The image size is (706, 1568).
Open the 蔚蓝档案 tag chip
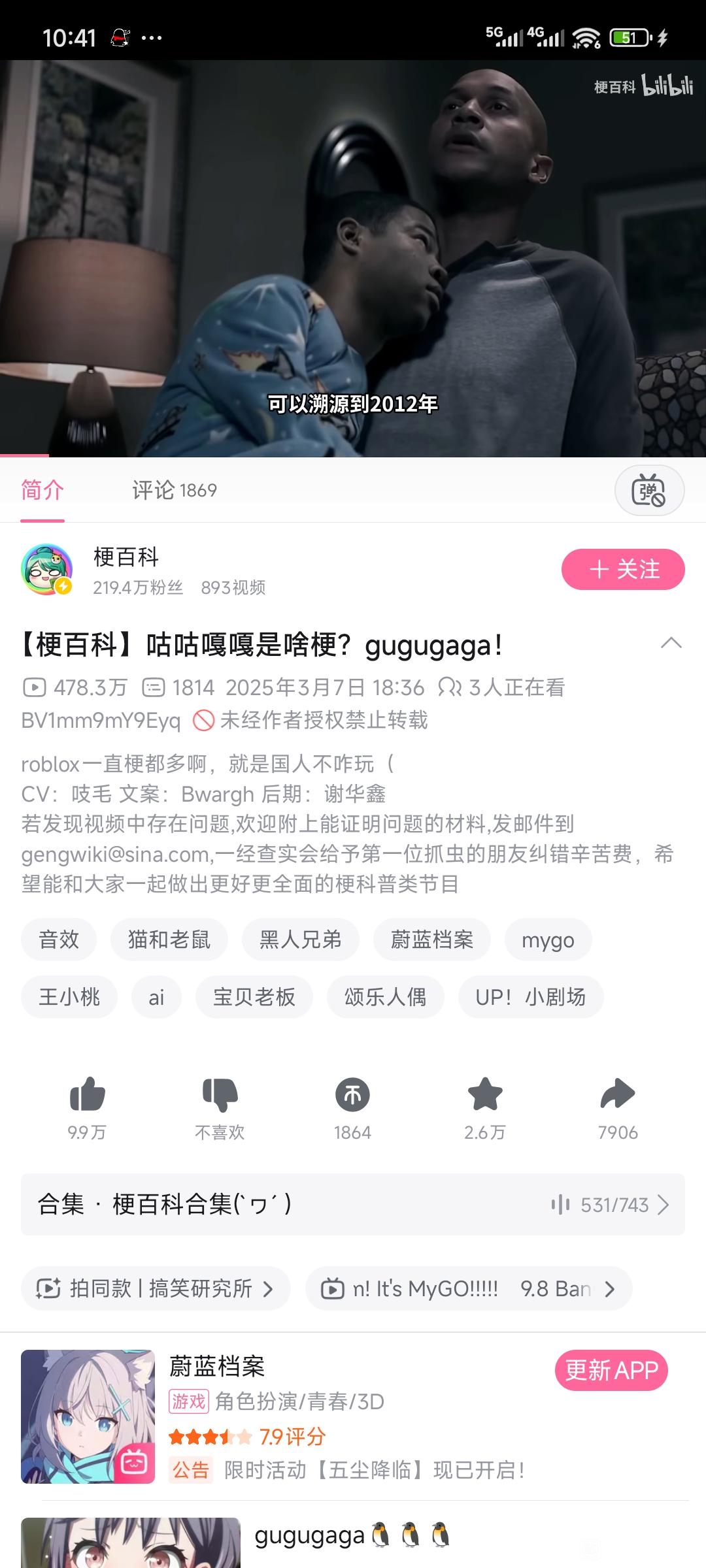click(431, 939)
